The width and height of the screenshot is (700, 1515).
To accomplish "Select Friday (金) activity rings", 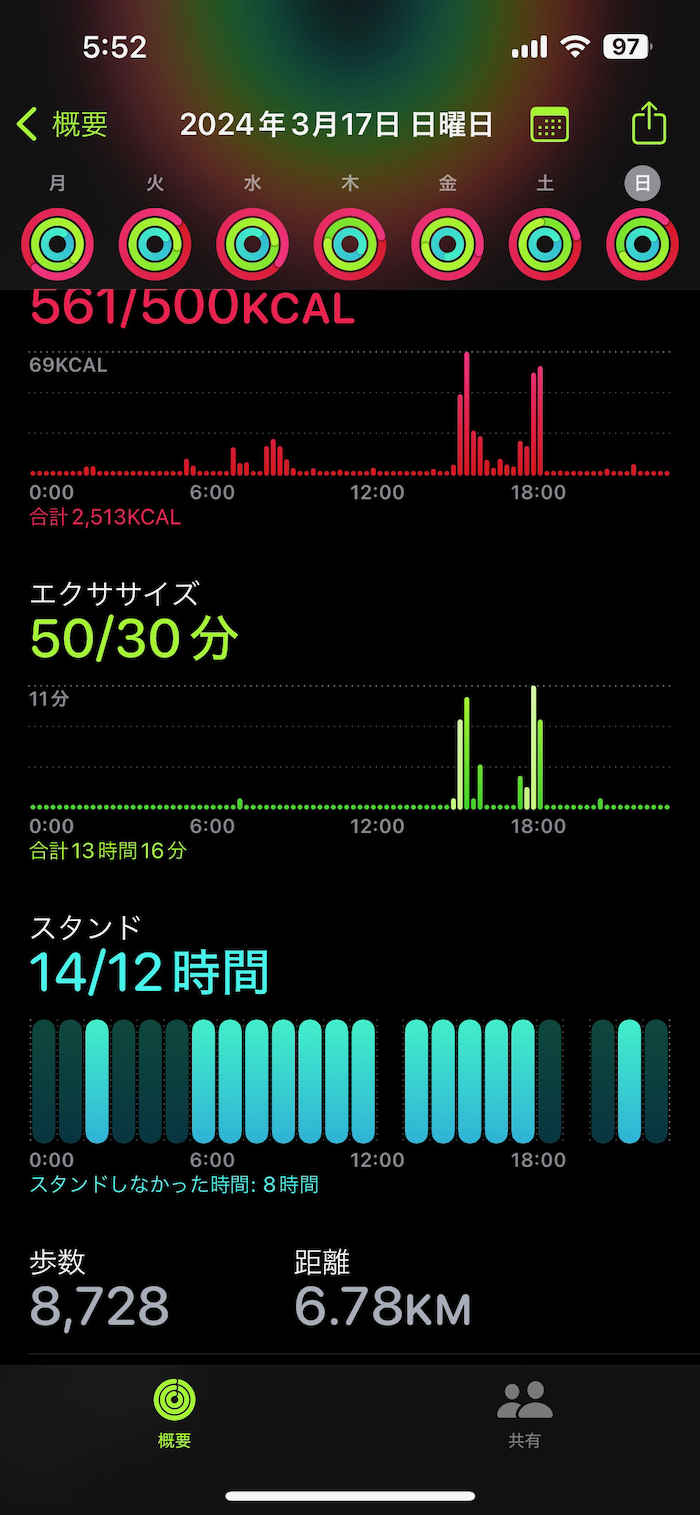I will pos(447,243).
